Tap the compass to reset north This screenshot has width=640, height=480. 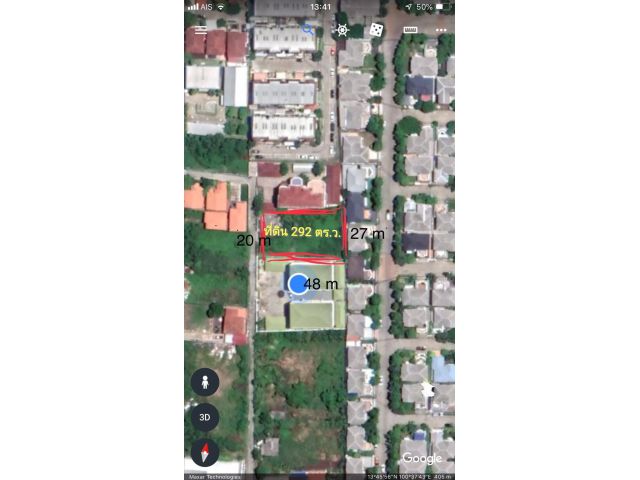tap(205, 452)
